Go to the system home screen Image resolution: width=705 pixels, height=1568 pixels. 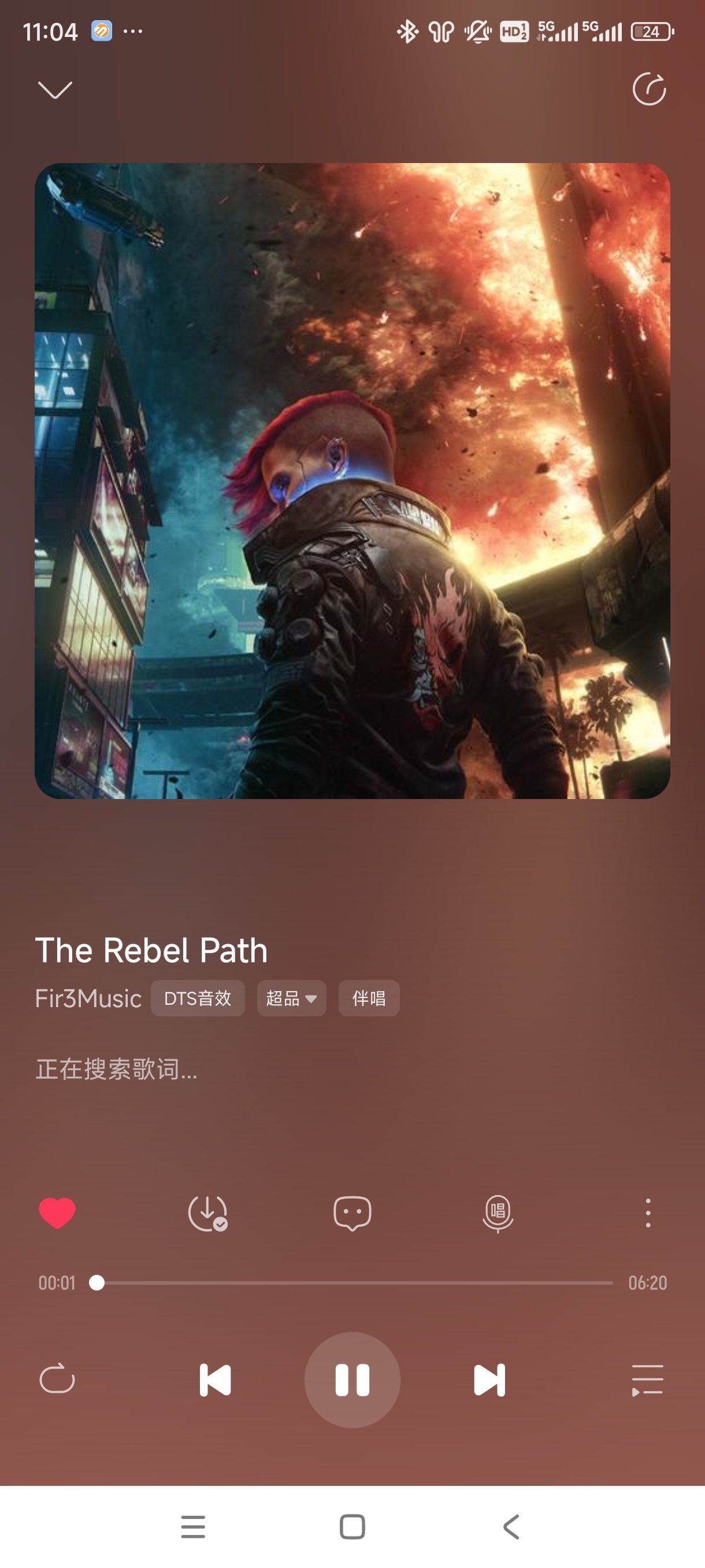tap(352, 1526)
